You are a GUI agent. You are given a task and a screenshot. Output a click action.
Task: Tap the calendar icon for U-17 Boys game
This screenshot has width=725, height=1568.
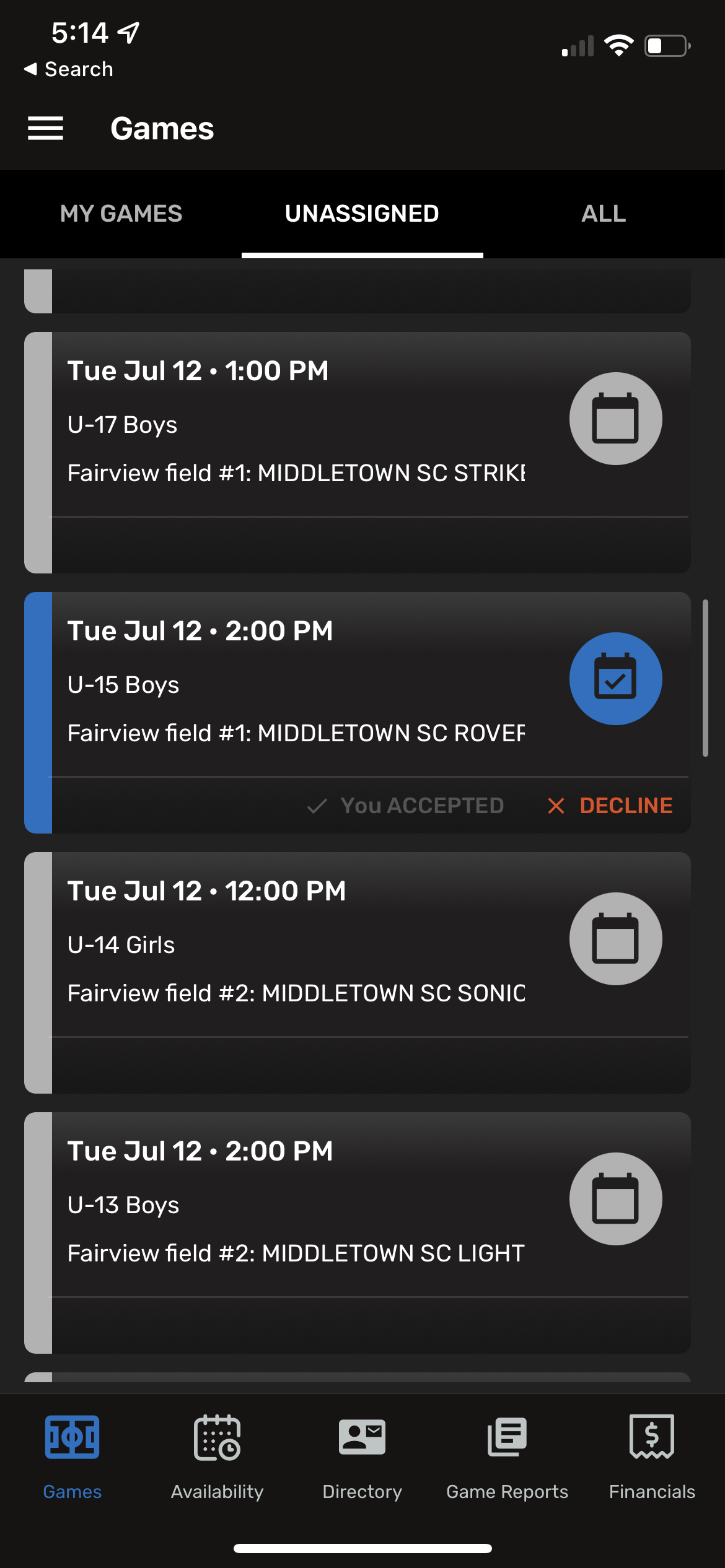pyautogui.click(x=615, y=419)
